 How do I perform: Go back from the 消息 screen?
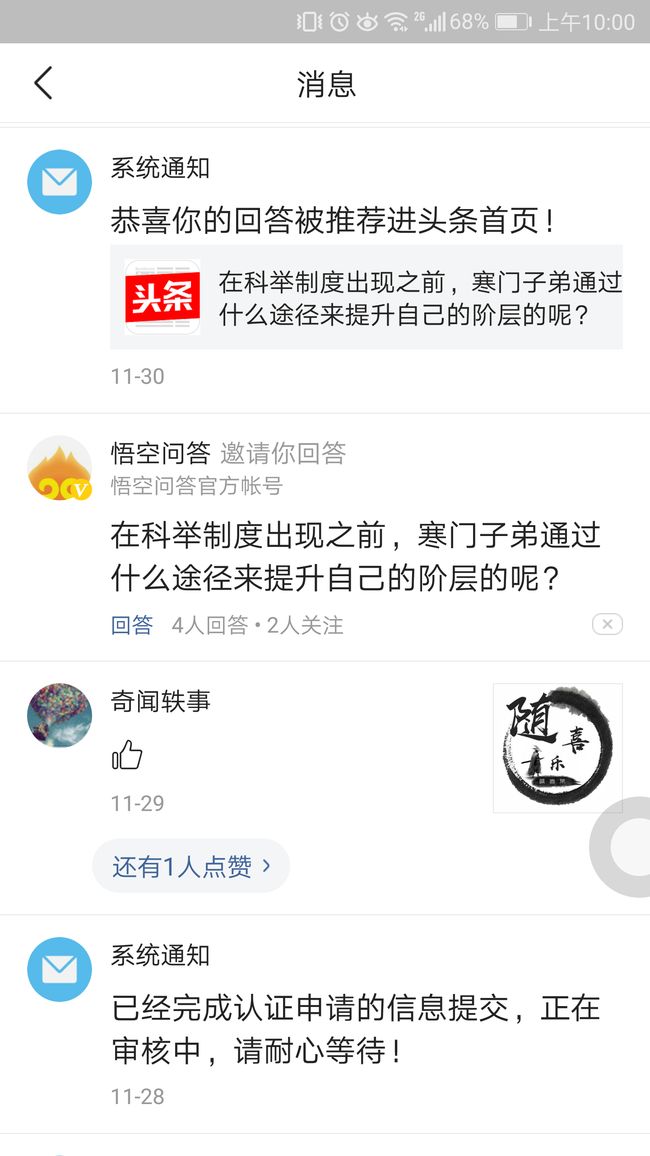click(x=43, y=83)
